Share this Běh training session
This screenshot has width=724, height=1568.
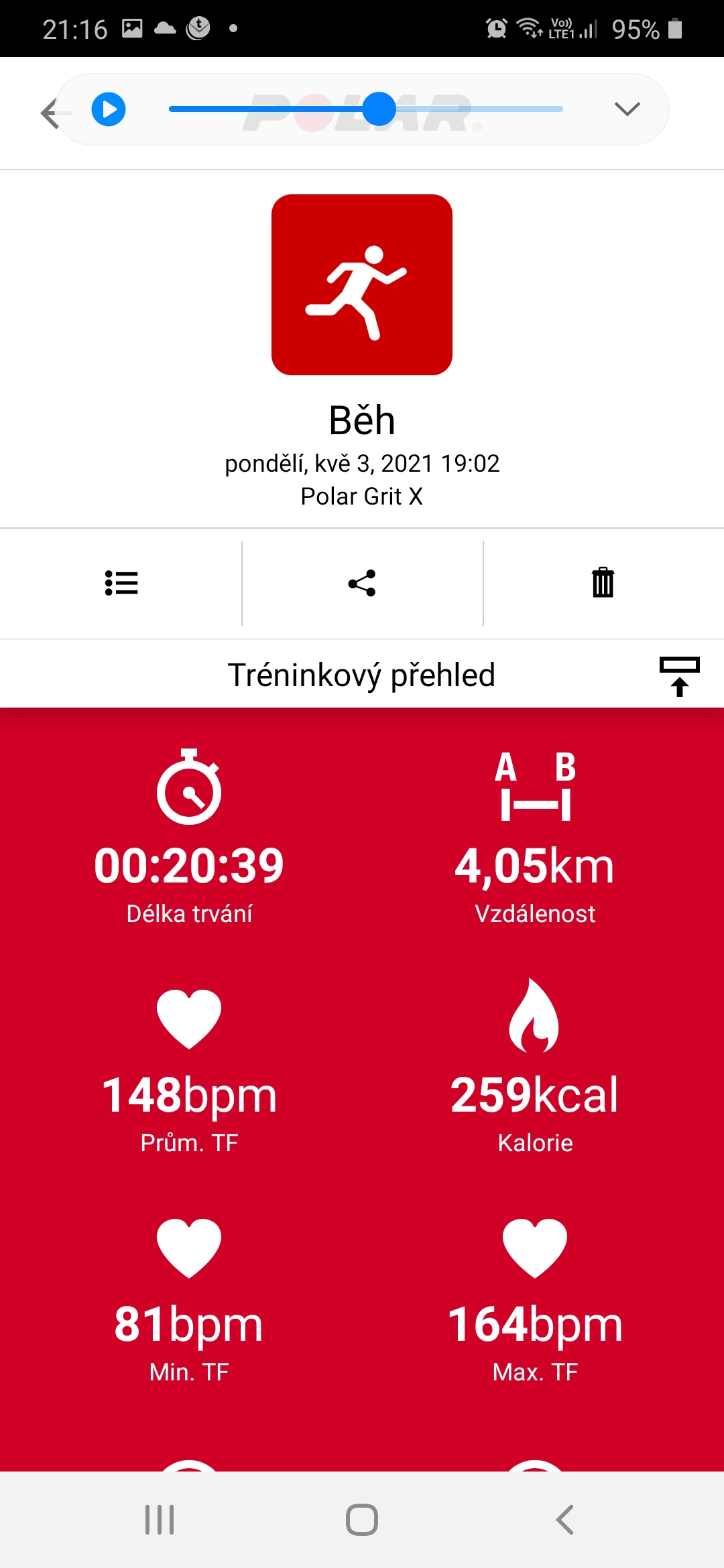click(362, 583)
